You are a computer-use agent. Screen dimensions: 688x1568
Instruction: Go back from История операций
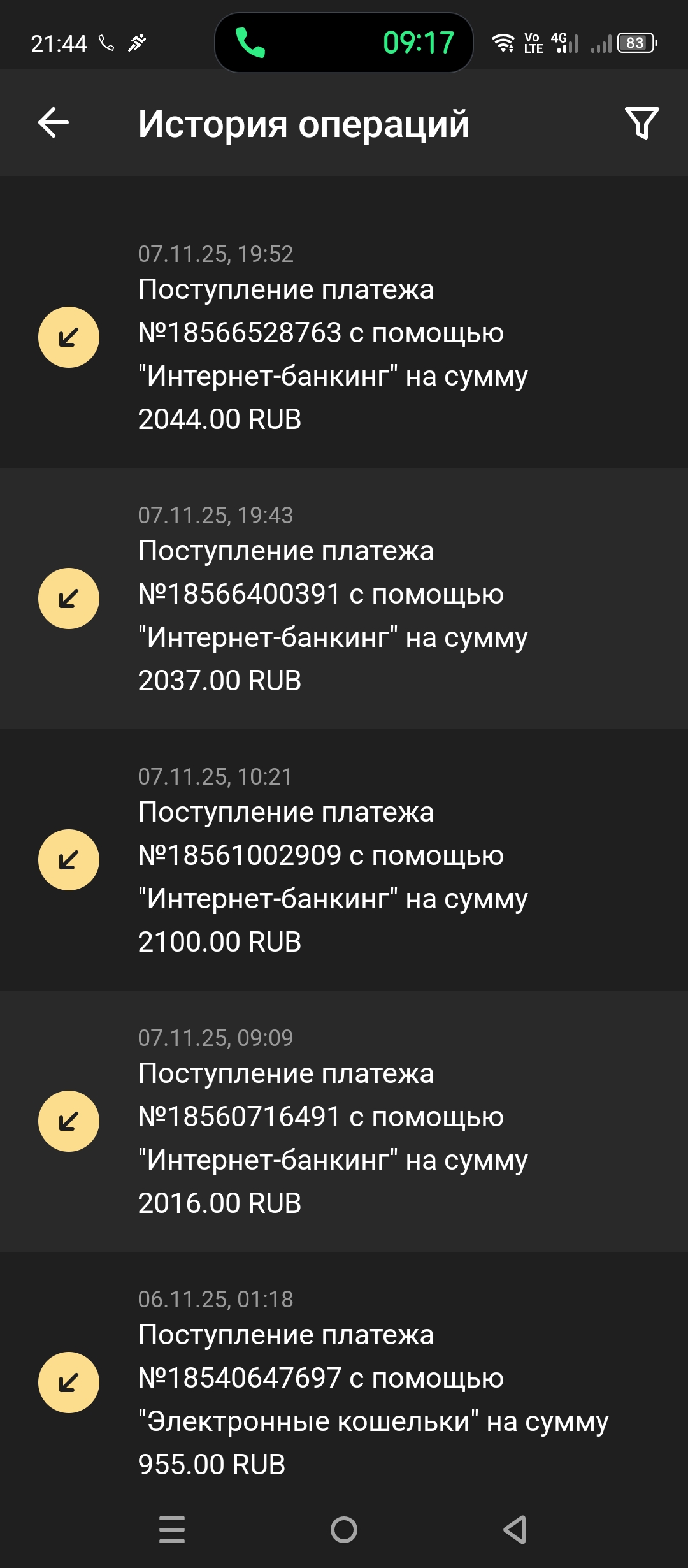pyautogui.click(x=54, y=122)
